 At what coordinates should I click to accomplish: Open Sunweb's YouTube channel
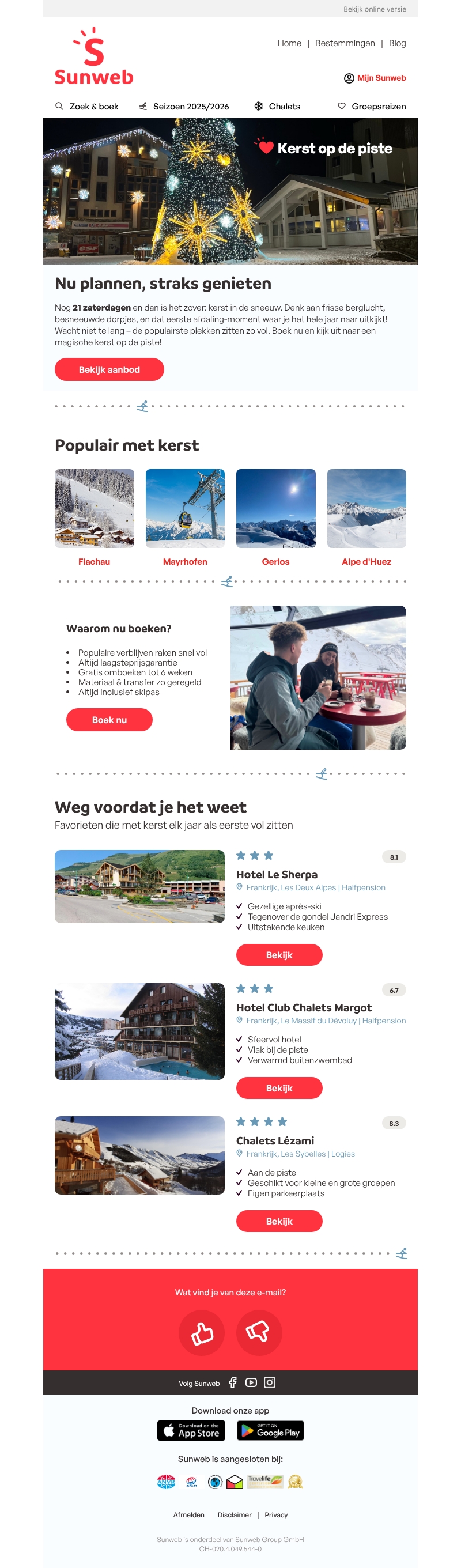click(251, 1382)
